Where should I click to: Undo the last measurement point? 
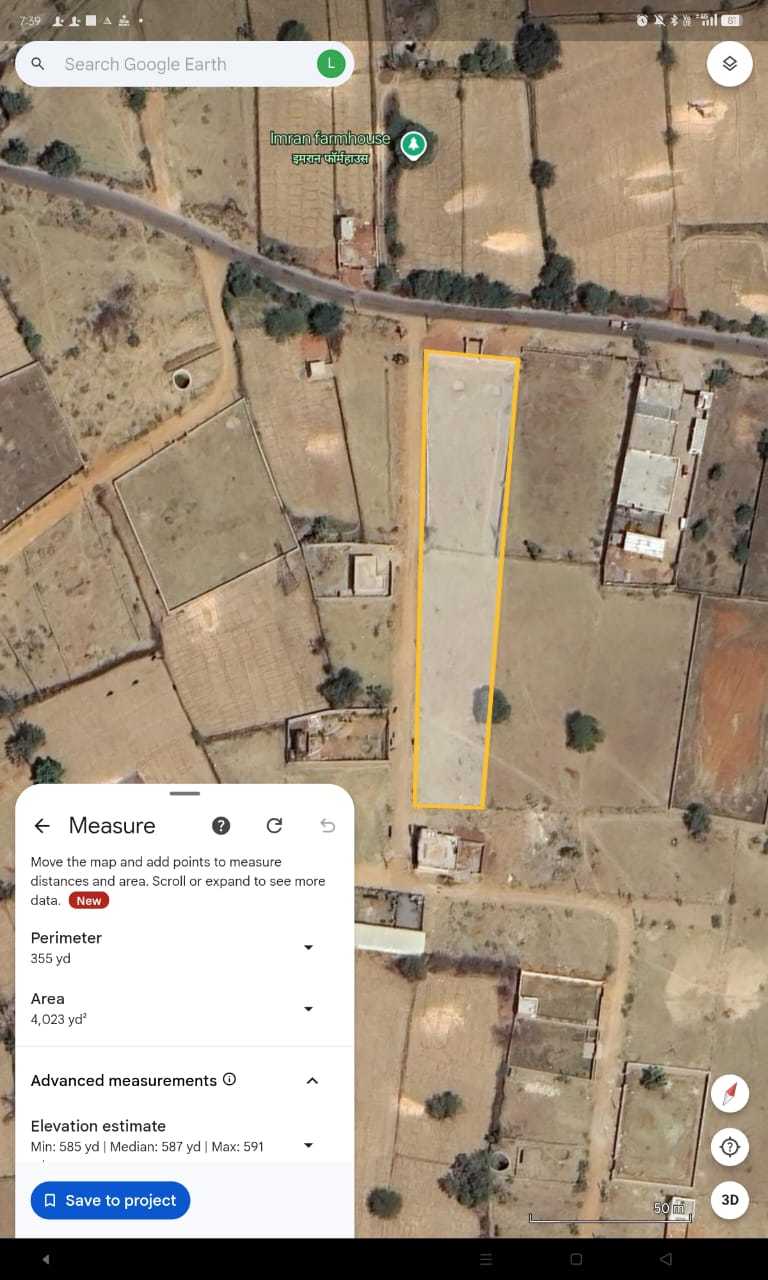(327, 825)
